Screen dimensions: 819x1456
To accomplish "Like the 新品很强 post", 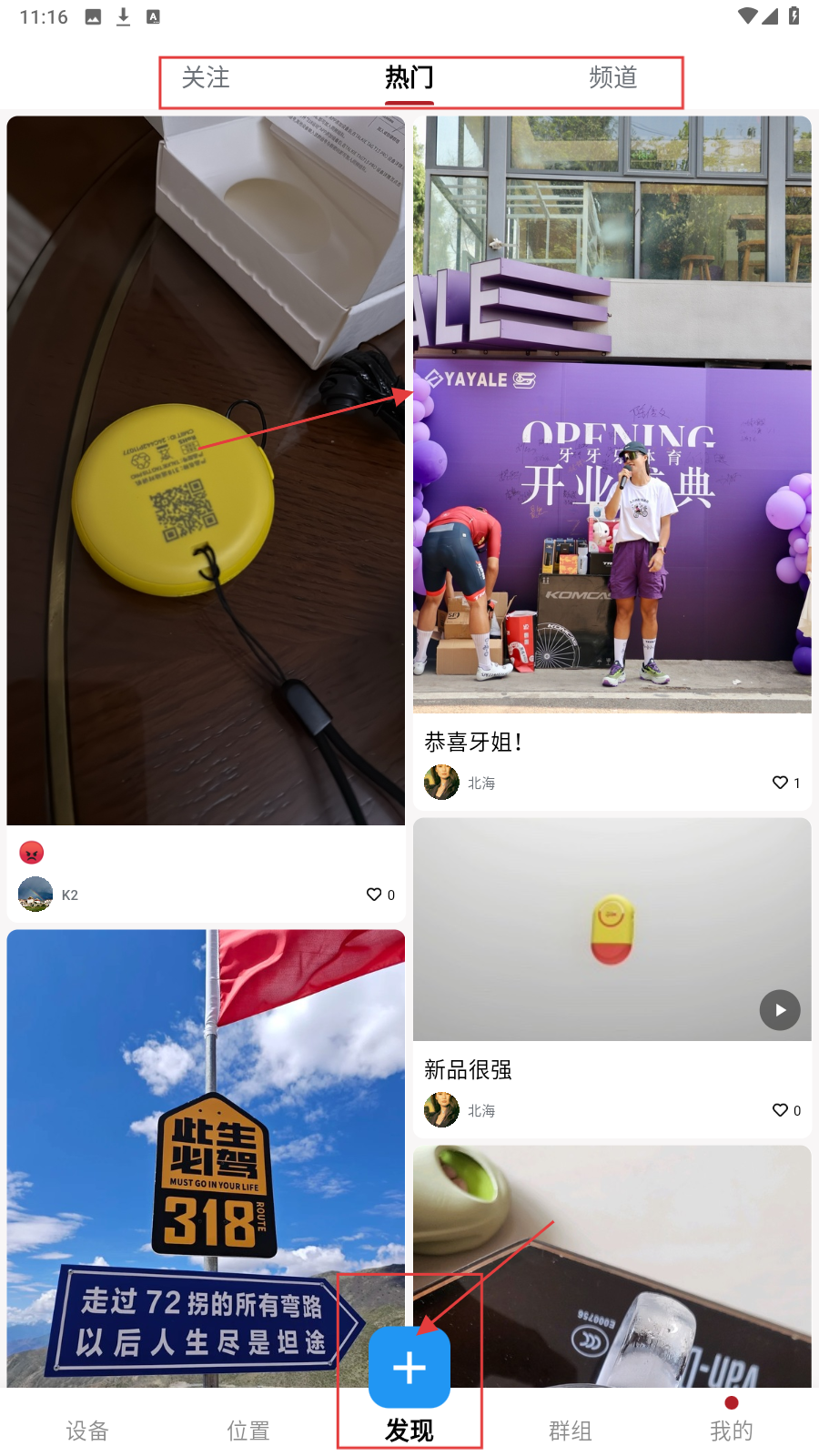I will pos(780,1110).
